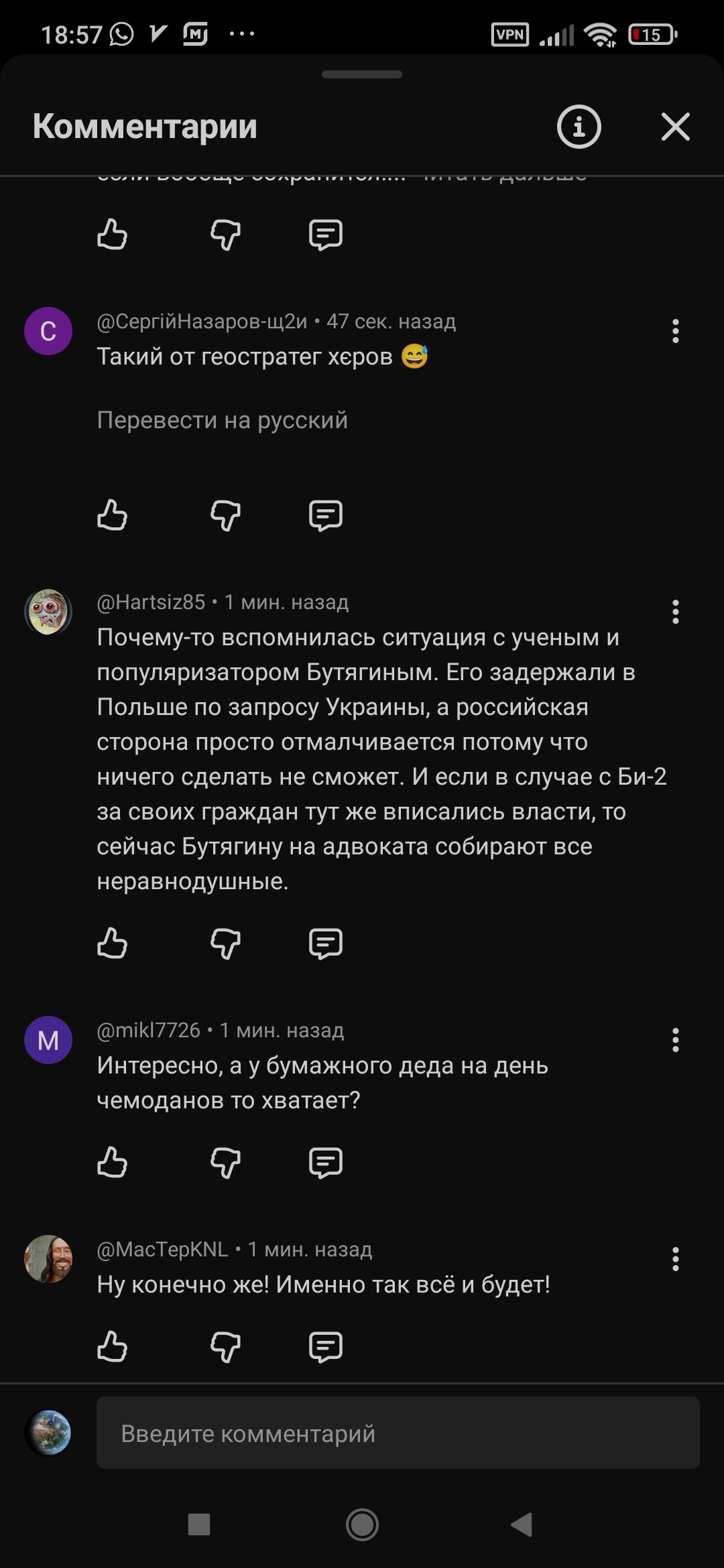This screenshot has height=1568, width=724.
Task: Open options menu for МасТерKNL's comment
Action: (675, 1259)
